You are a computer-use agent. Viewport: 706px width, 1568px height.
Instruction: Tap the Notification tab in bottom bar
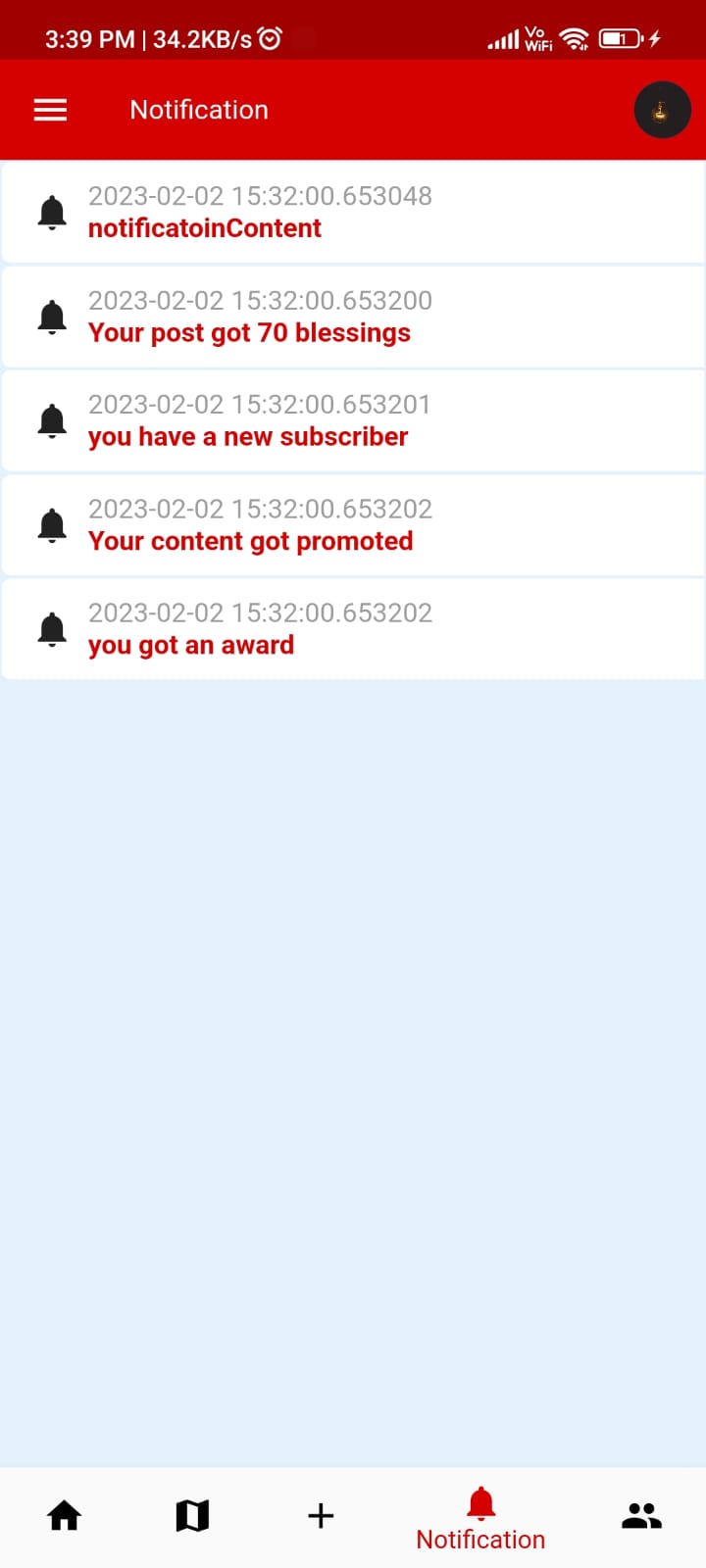(x=480, y=1518)
